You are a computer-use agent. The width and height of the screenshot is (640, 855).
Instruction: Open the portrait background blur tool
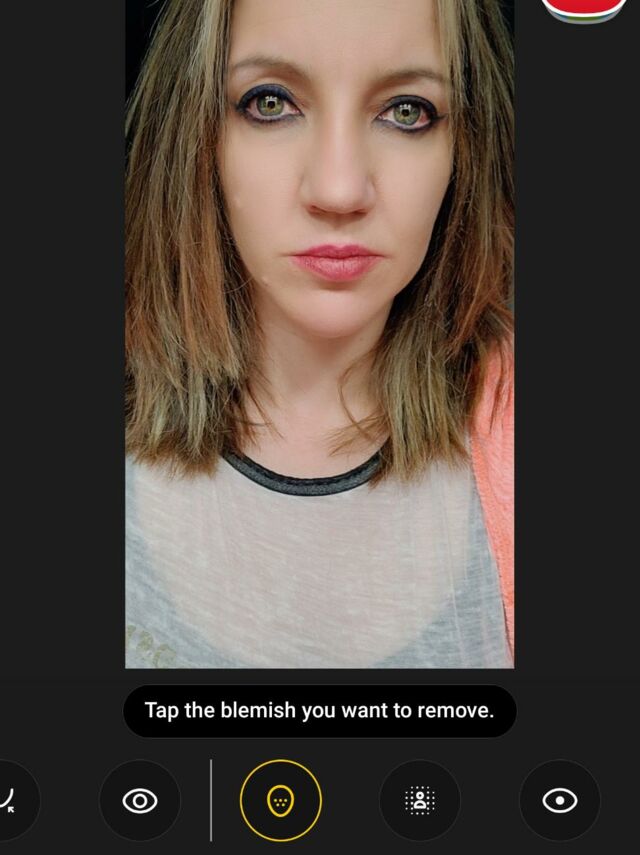(x=420, y=800)
